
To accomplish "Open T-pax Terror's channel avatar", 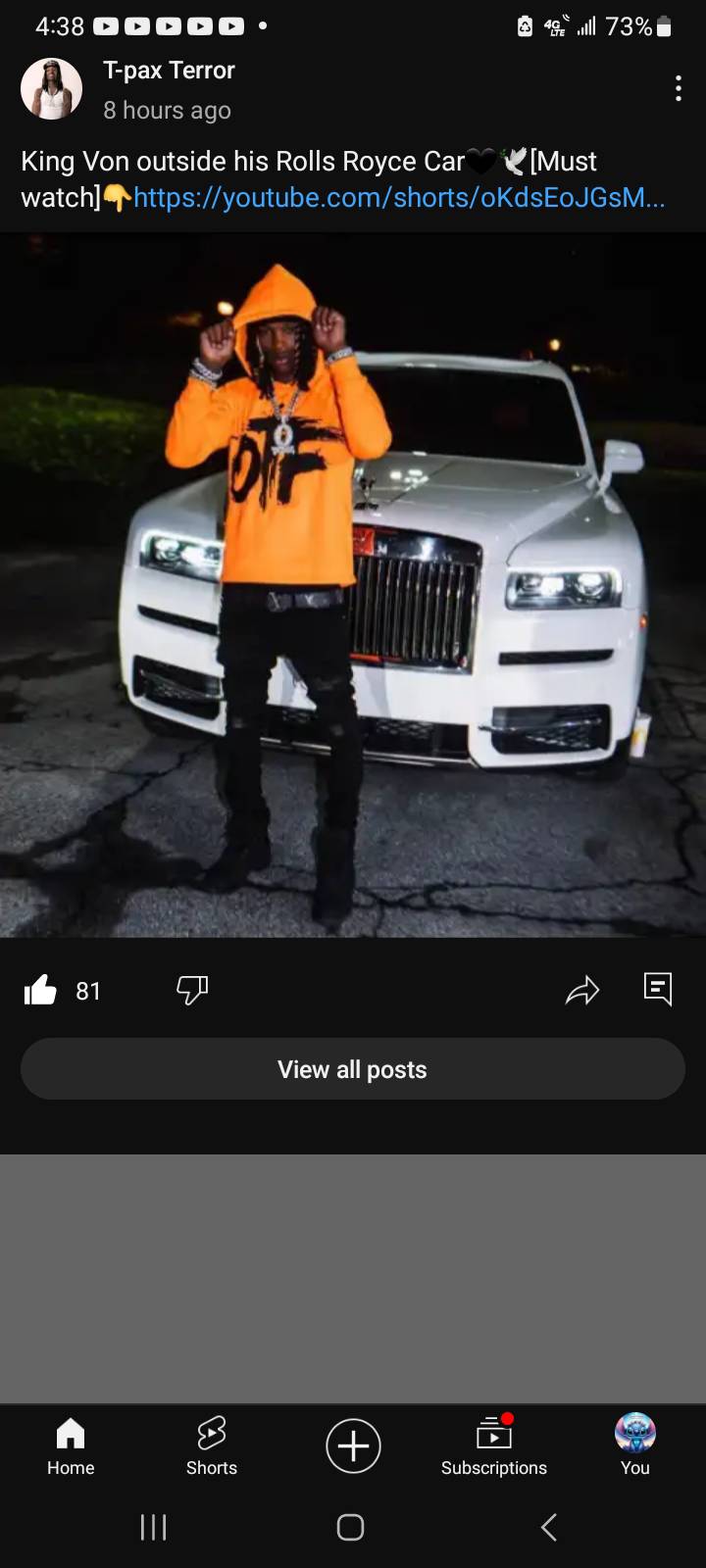I will coord(51,89).
